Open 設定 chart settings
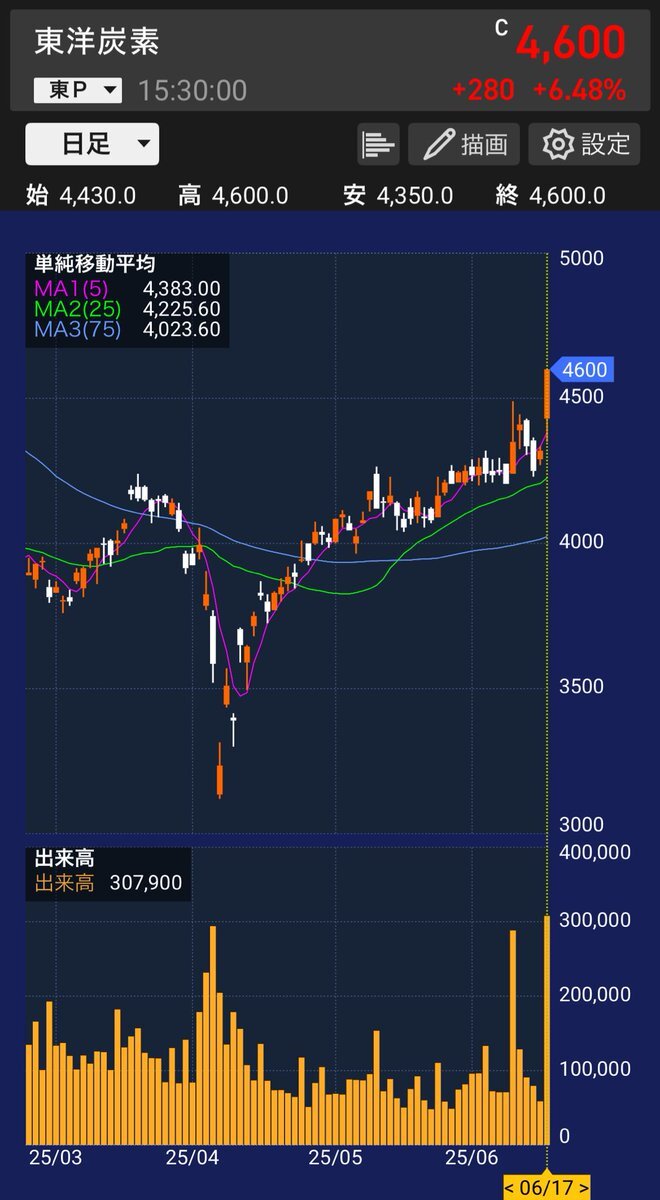660x1200 pixels. pos(584,144)
